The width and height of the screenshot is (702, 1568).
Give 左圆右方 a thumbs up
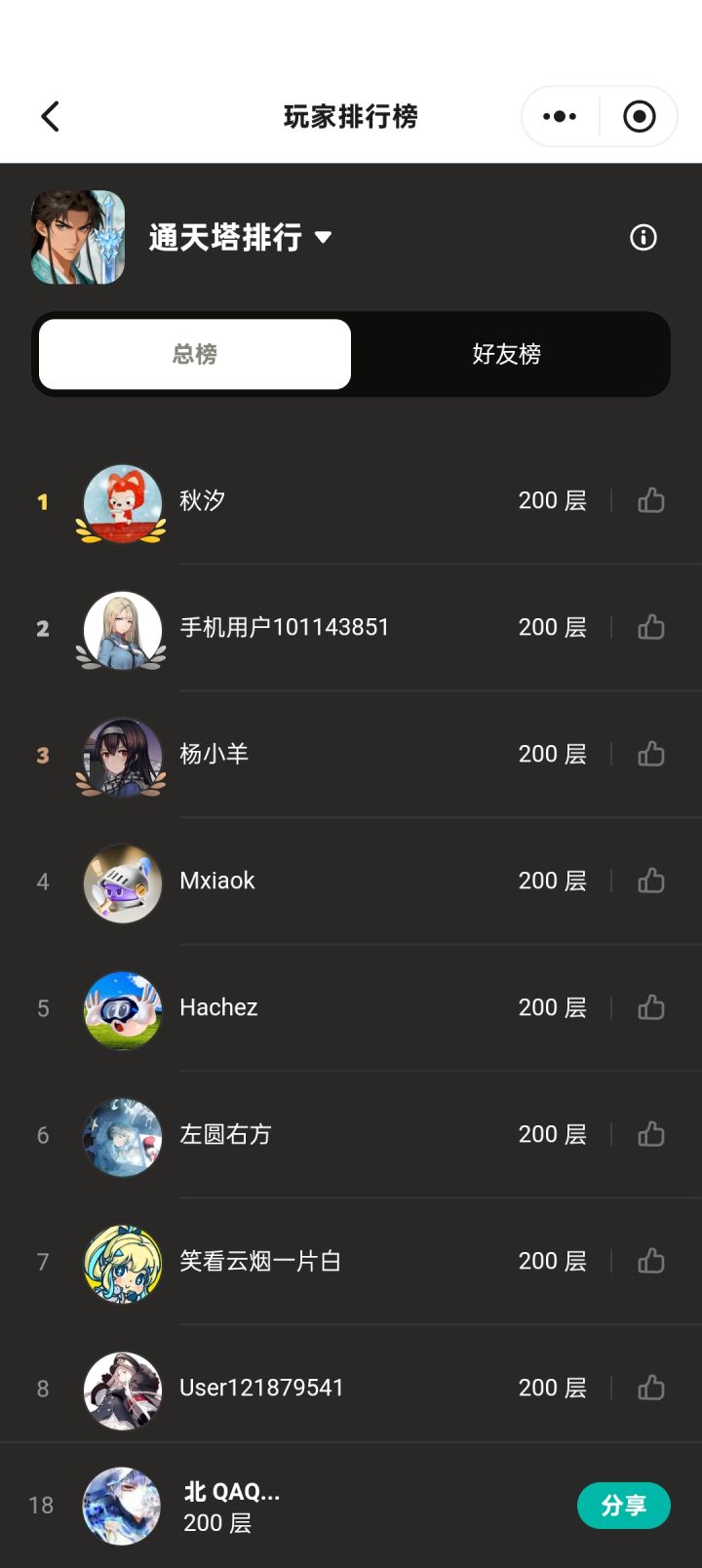[x=651, y=1134]
